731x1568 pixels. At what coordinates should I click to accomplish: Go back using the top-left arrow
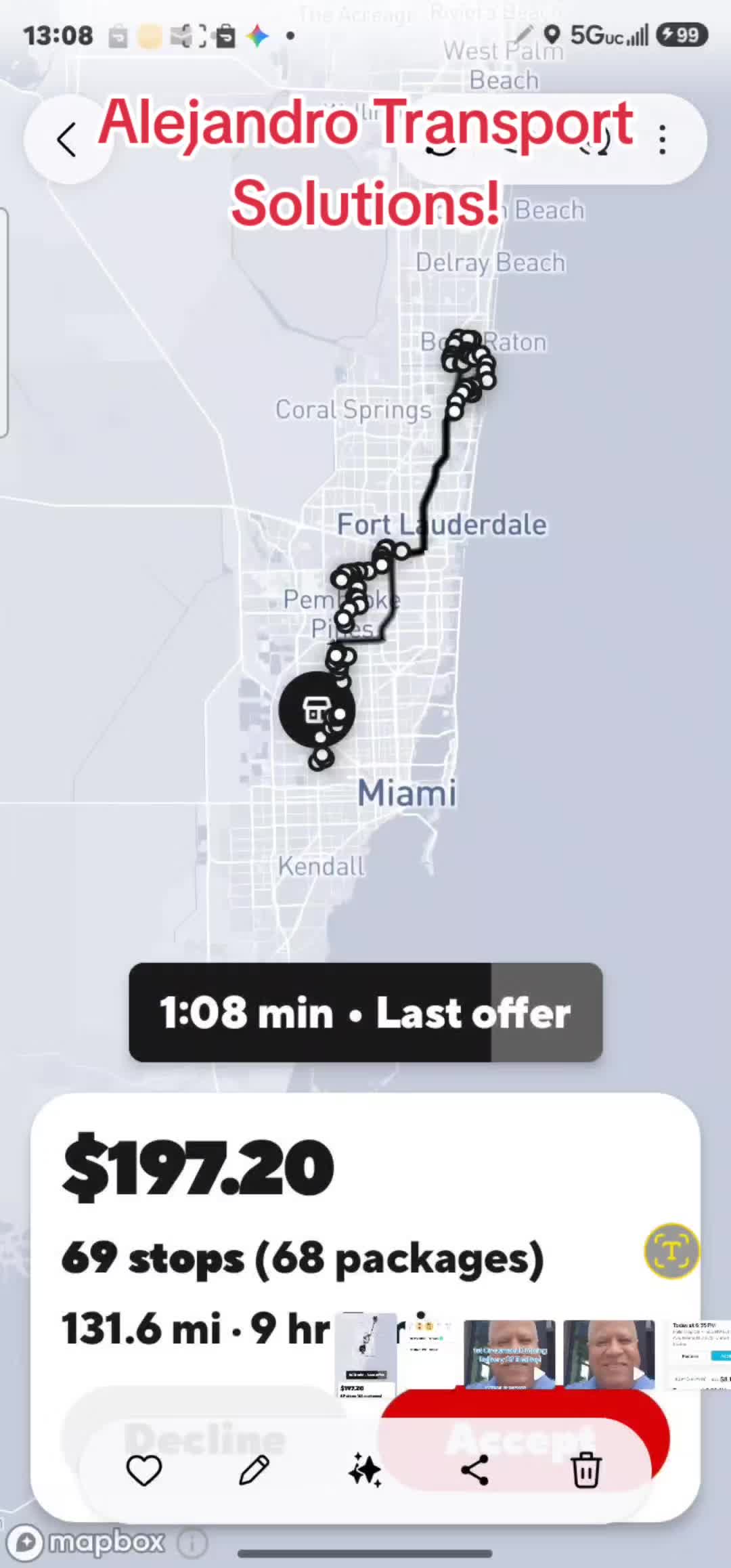(x=66, y=140)
